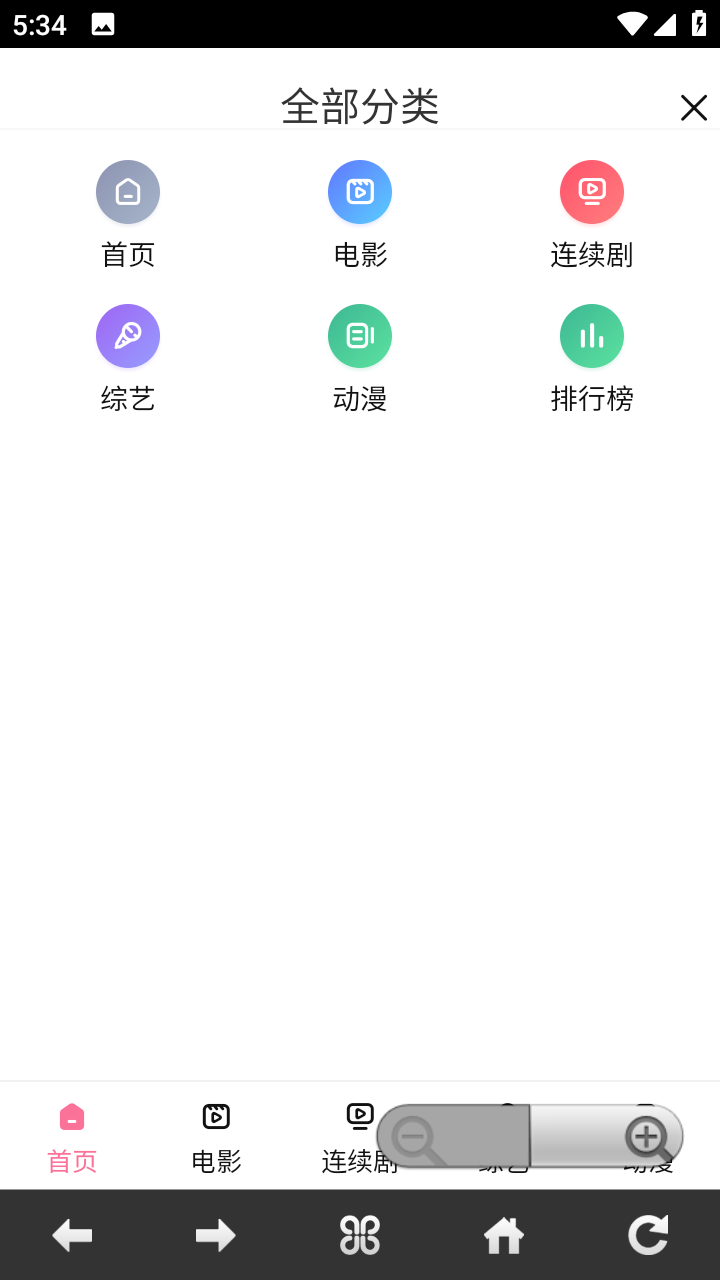Open 连续剧 in the category grid
This screenshot has height=1280, width=720.
pos(592,215)
